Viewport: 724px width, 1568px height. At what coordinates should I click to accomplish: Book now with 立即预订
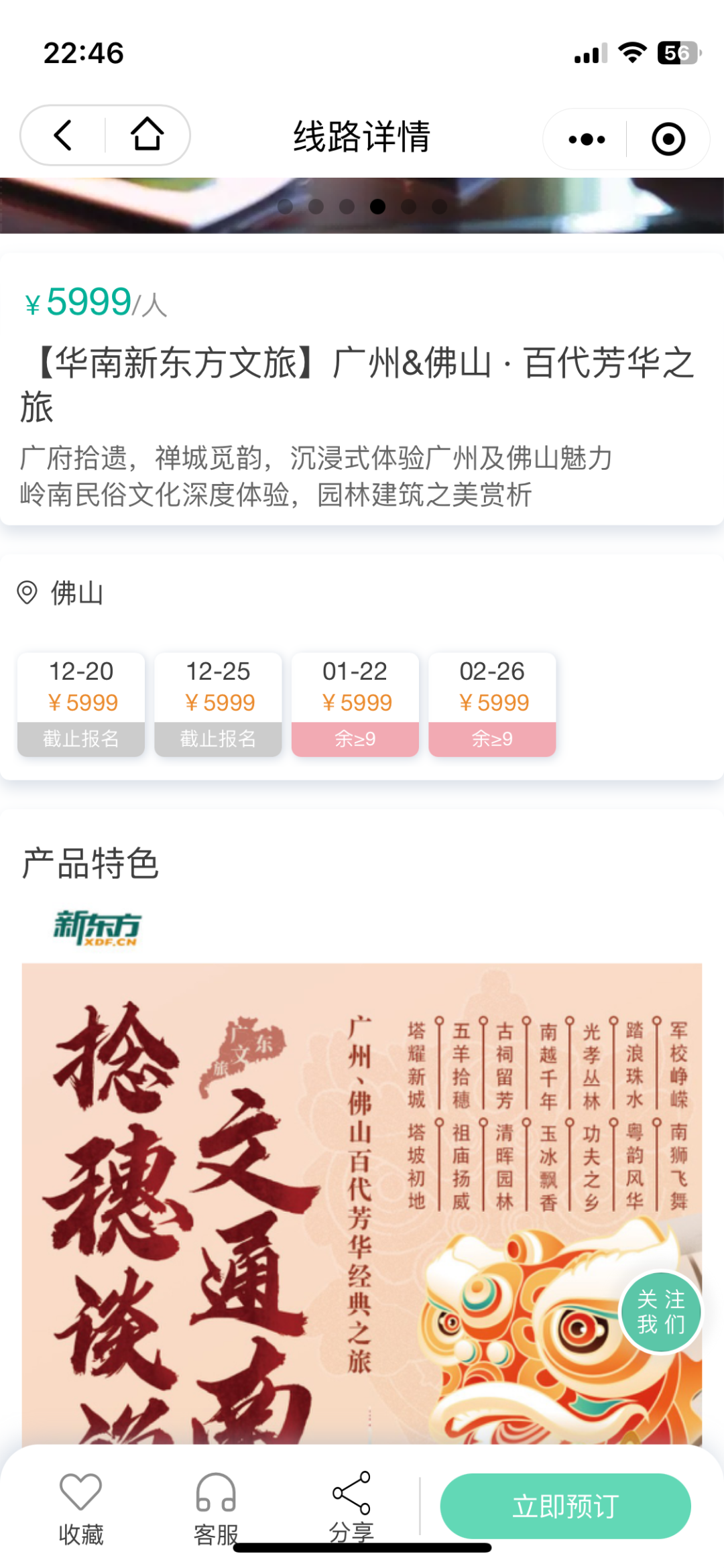point(565,1506)
